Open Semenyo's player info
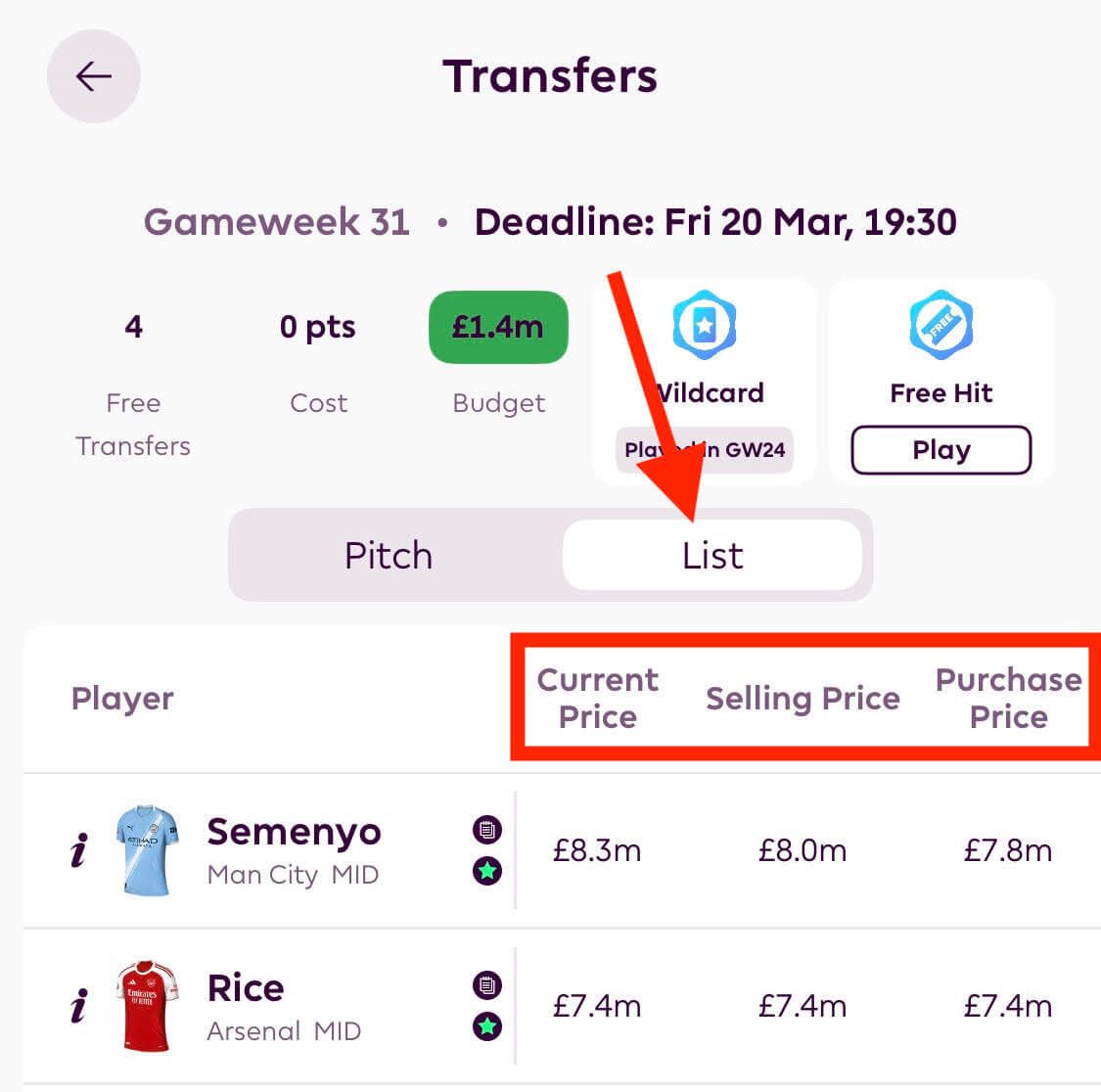This screenshot has width=1101, height=1092. (x=78, y=849)
